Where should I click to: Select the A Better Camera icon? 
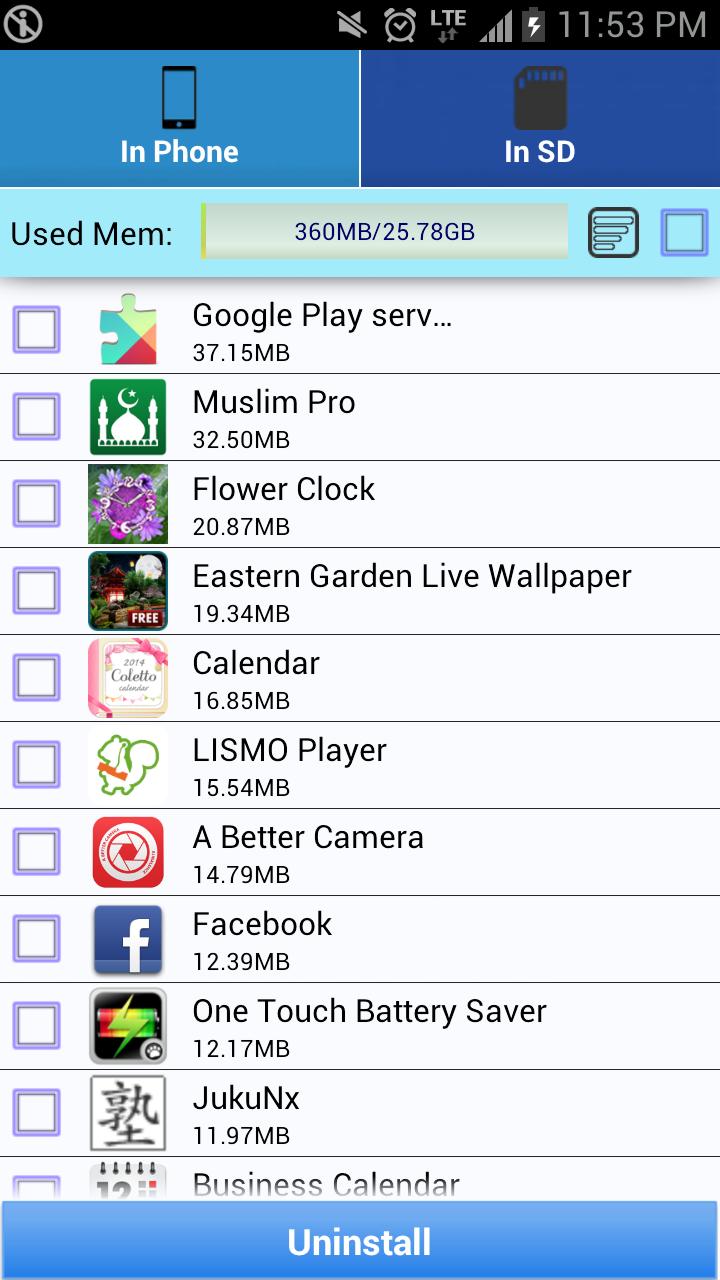tap(128, 852)
